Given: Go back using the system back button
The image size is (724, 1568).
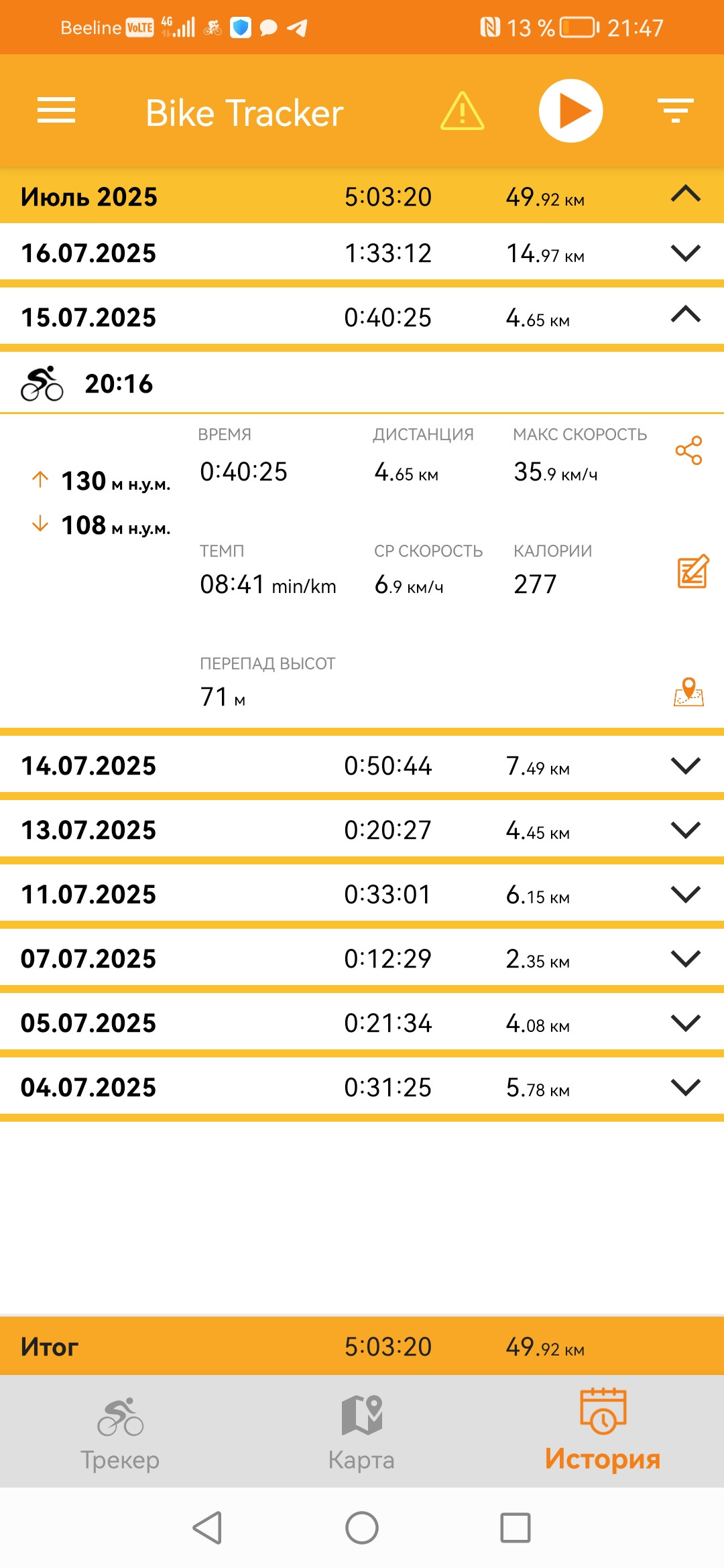Looking at the screenshot, I should tap(207, 1528).
